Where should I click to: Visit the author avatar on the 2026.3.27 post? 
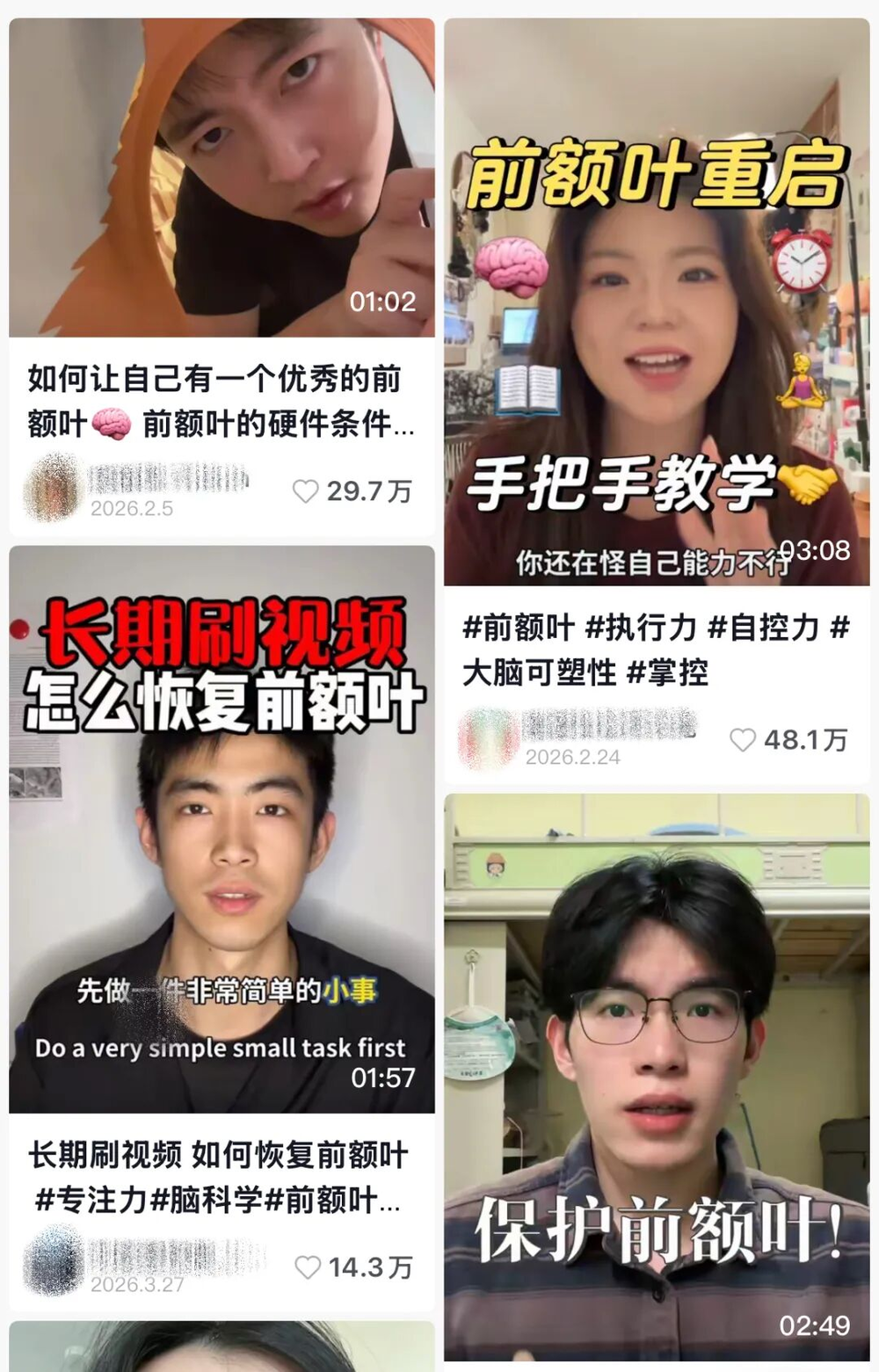pyautogui.click(x=54, y=1262)
